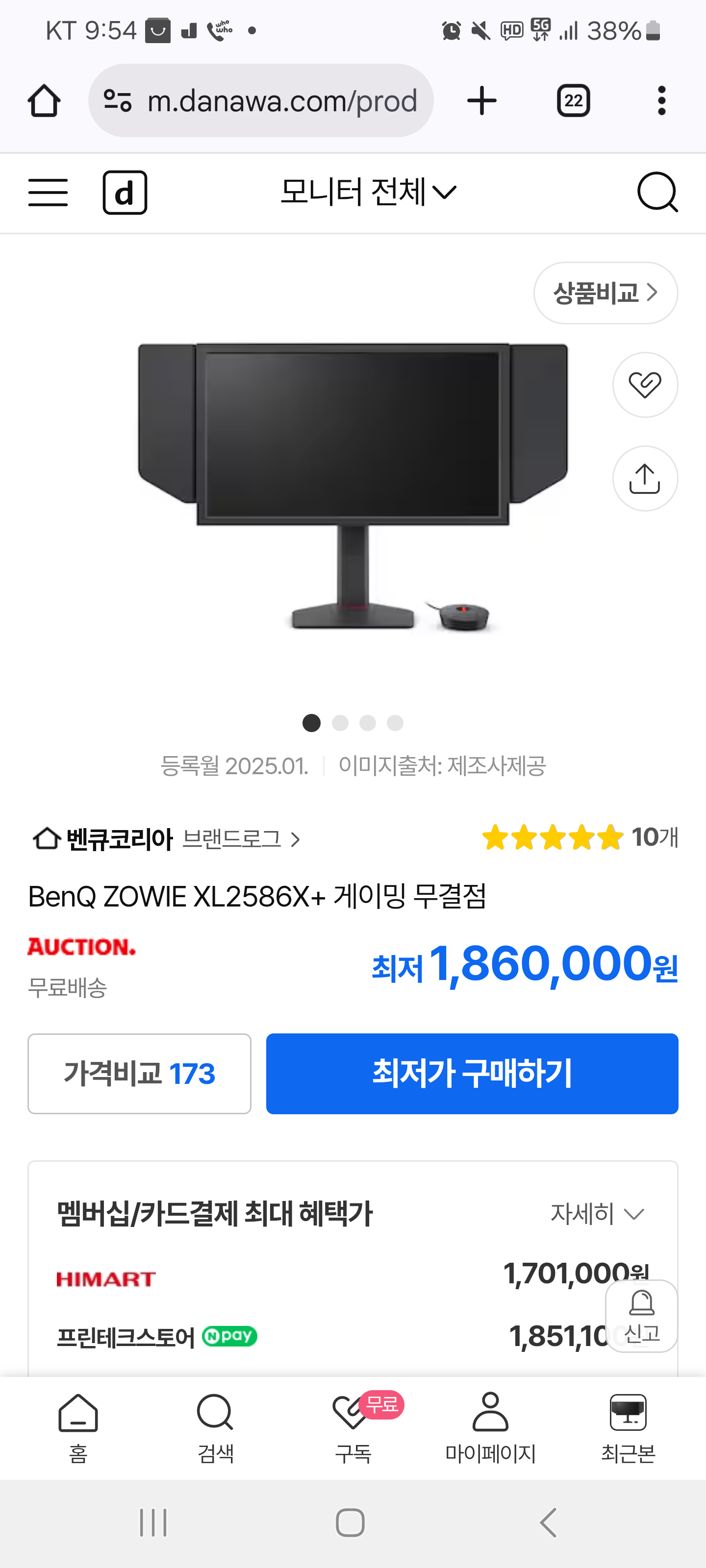
Task: Report with the 신고 bell button
Action: 641,1316
